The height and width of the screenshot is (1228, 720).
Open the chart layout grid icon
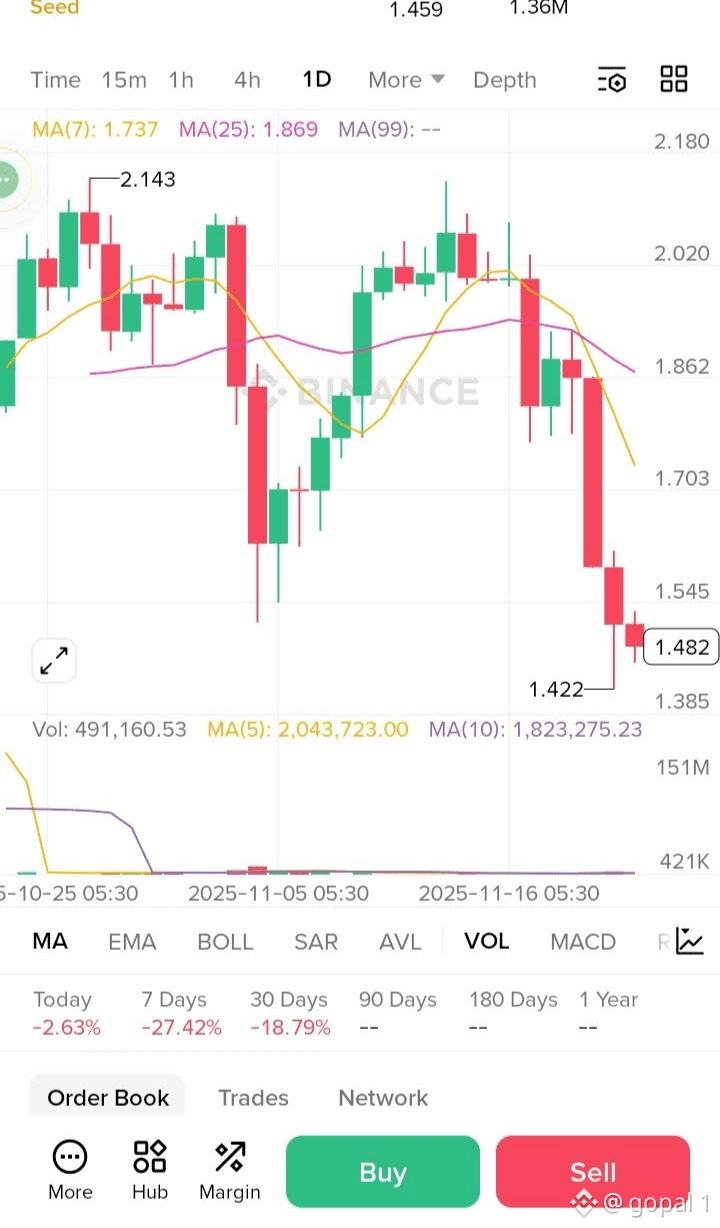pos(674,80)
